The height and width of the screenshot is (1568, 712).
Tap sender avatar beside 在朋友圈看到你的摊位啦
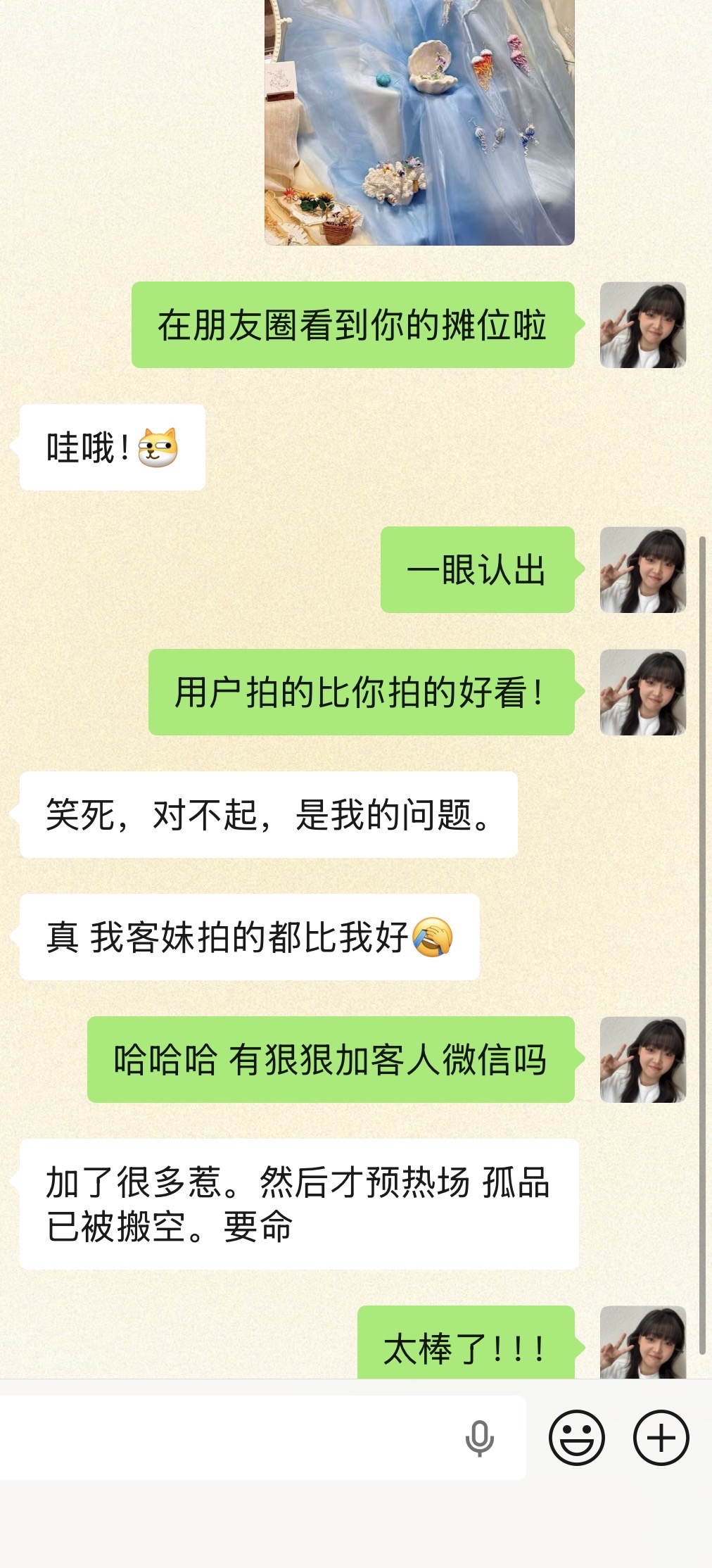pos(642,325)
